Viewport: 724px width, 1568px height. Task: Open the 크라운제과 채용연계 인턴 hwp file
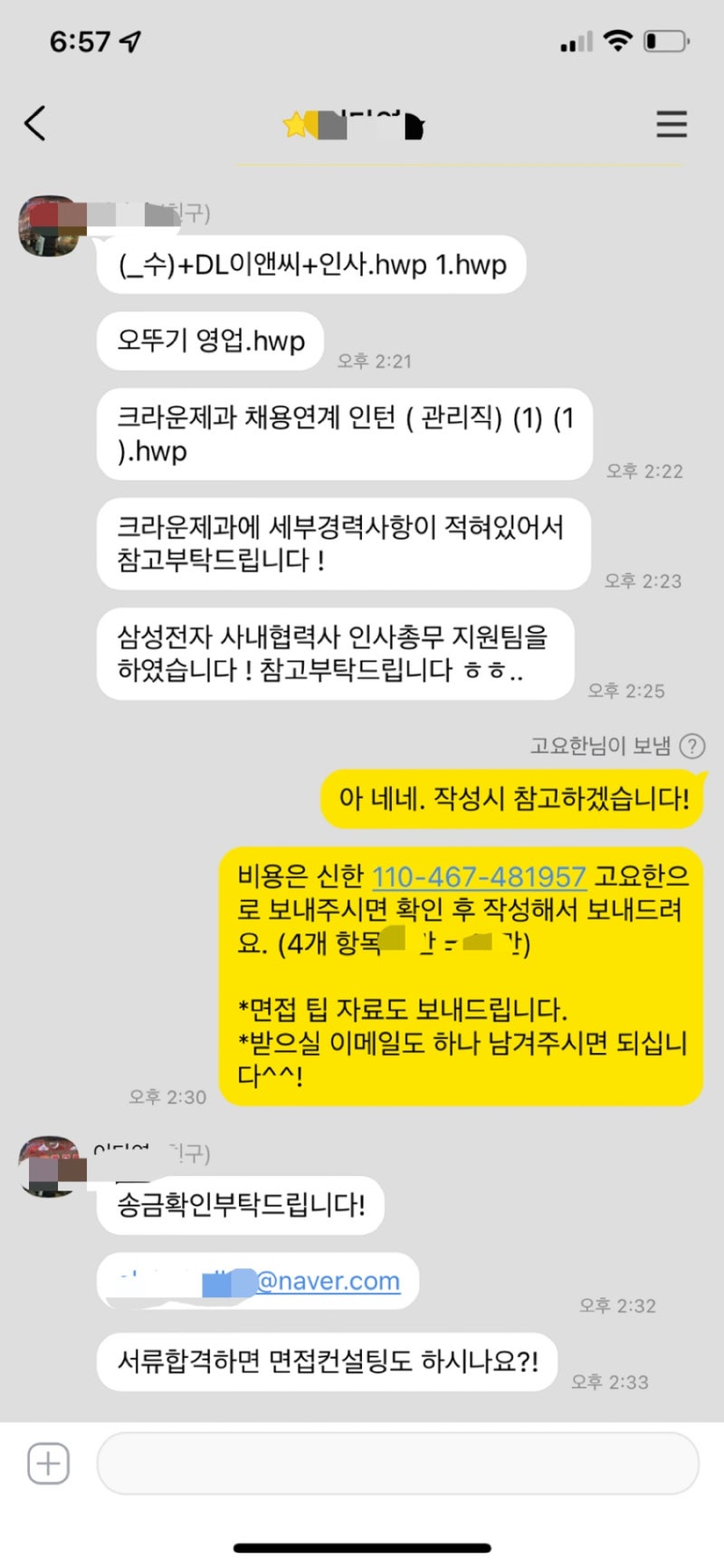pos(344,434)
